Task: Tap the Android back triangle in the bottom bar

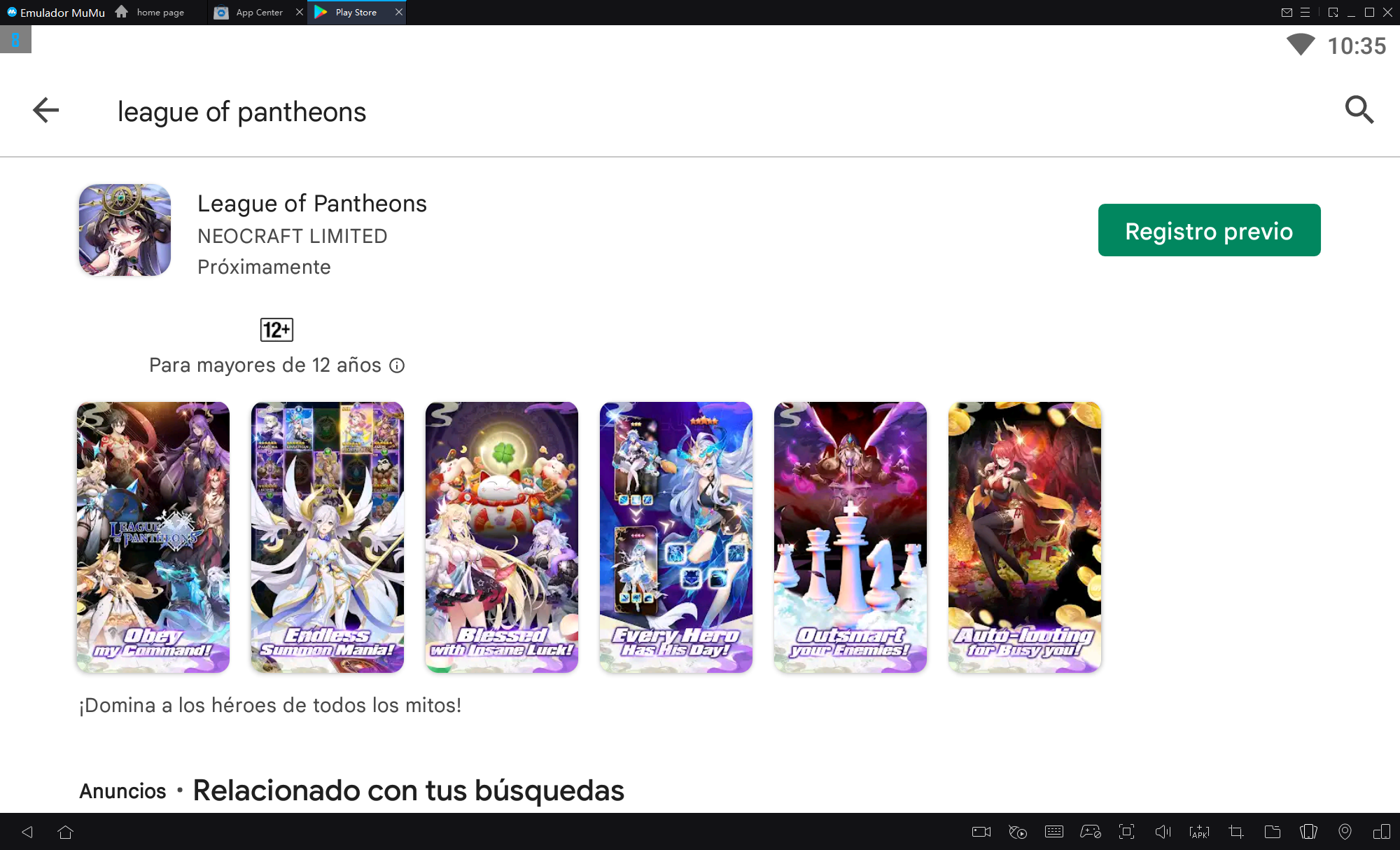Action: [27, 832]
